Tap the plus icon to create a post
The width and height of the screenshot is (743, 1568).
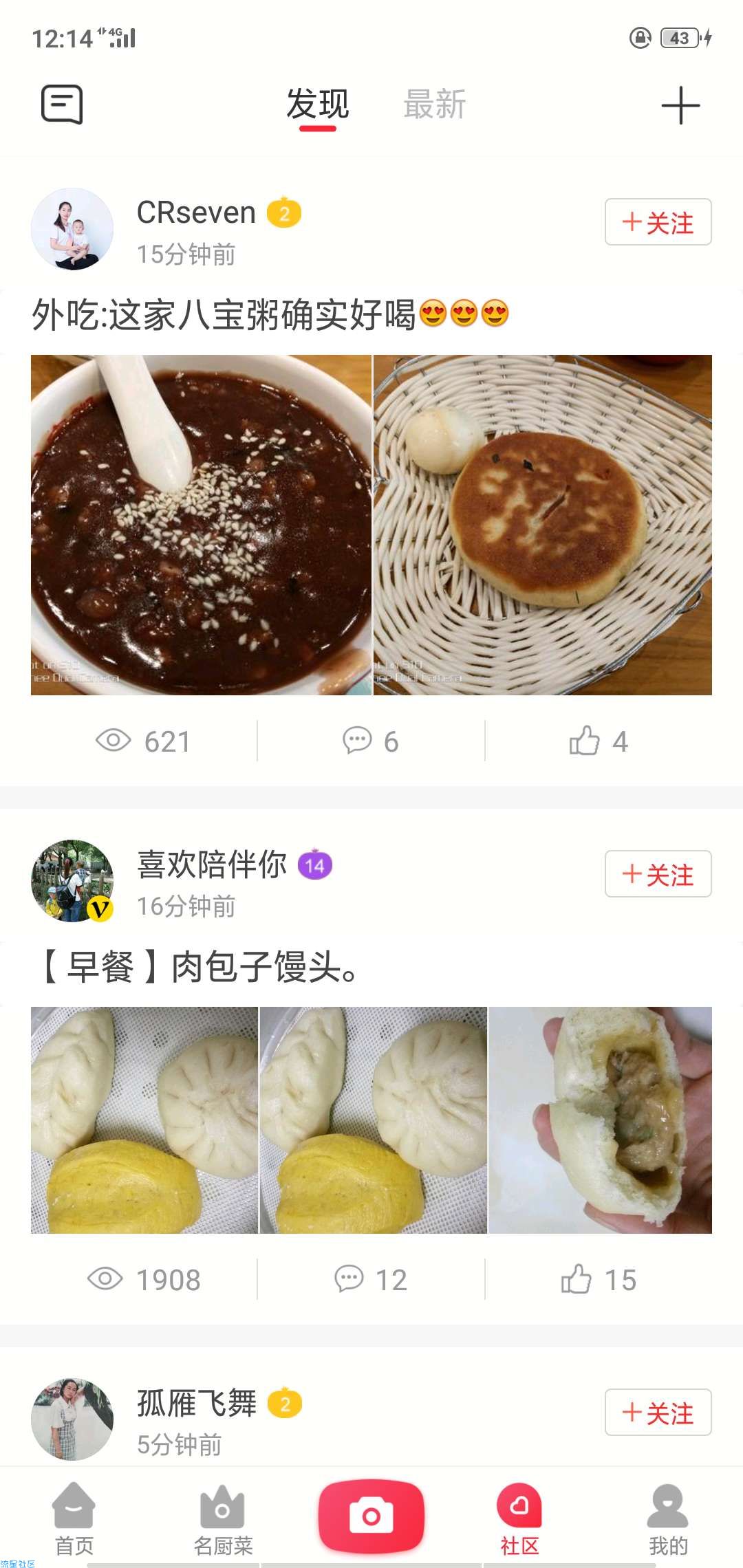click(680, 105)
